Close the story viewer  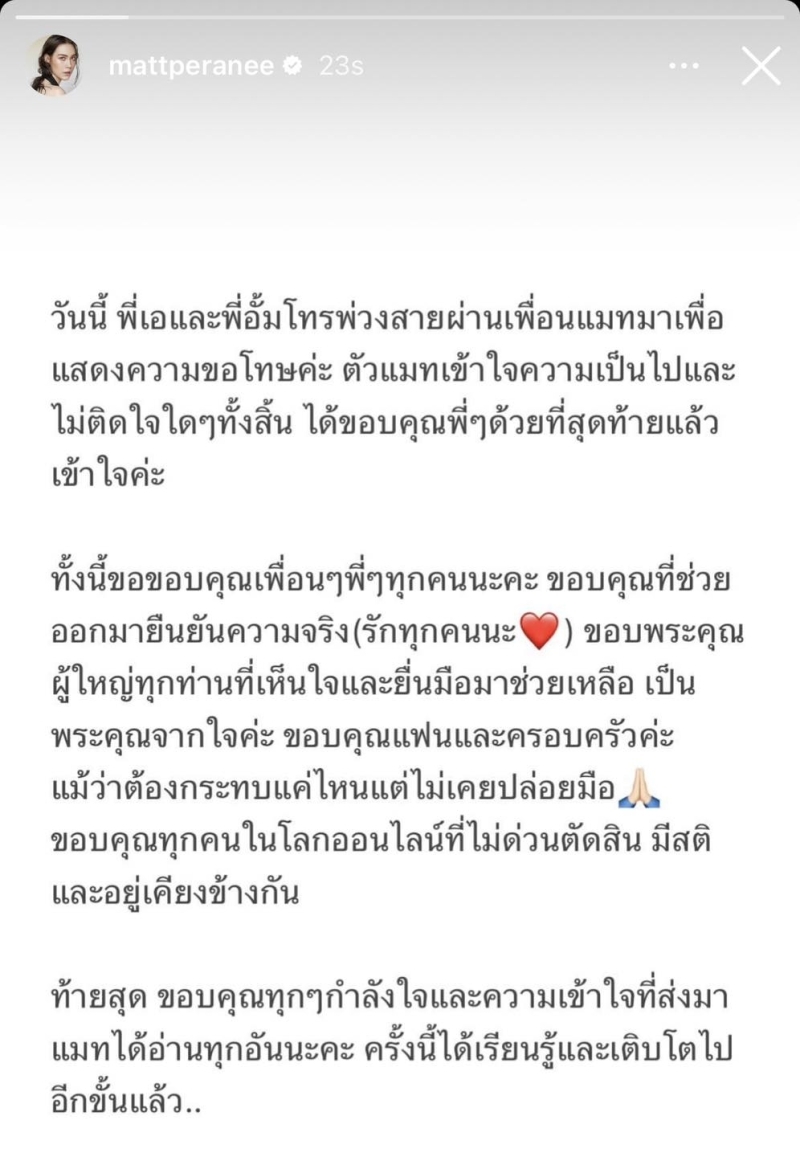[760, 66]
